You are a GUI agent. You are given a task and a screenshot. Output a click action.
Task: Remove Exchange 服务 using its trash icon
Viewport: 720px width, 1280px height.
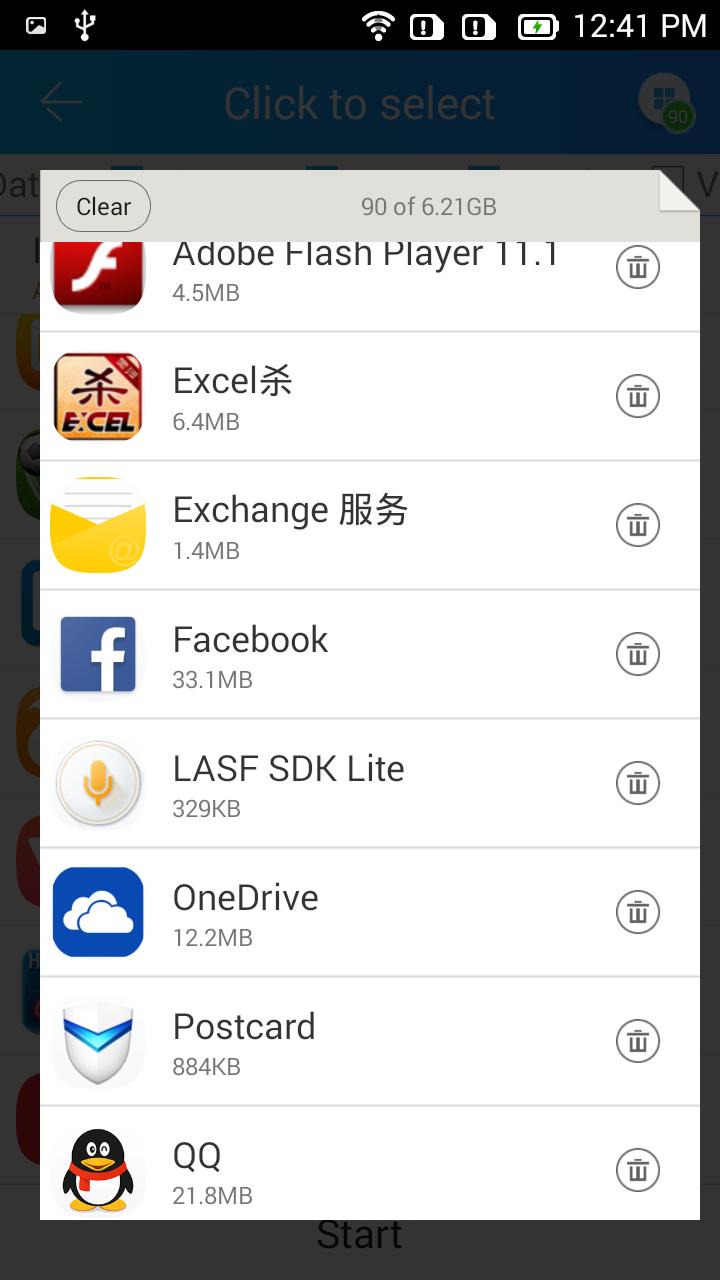(x=637, y=525)
